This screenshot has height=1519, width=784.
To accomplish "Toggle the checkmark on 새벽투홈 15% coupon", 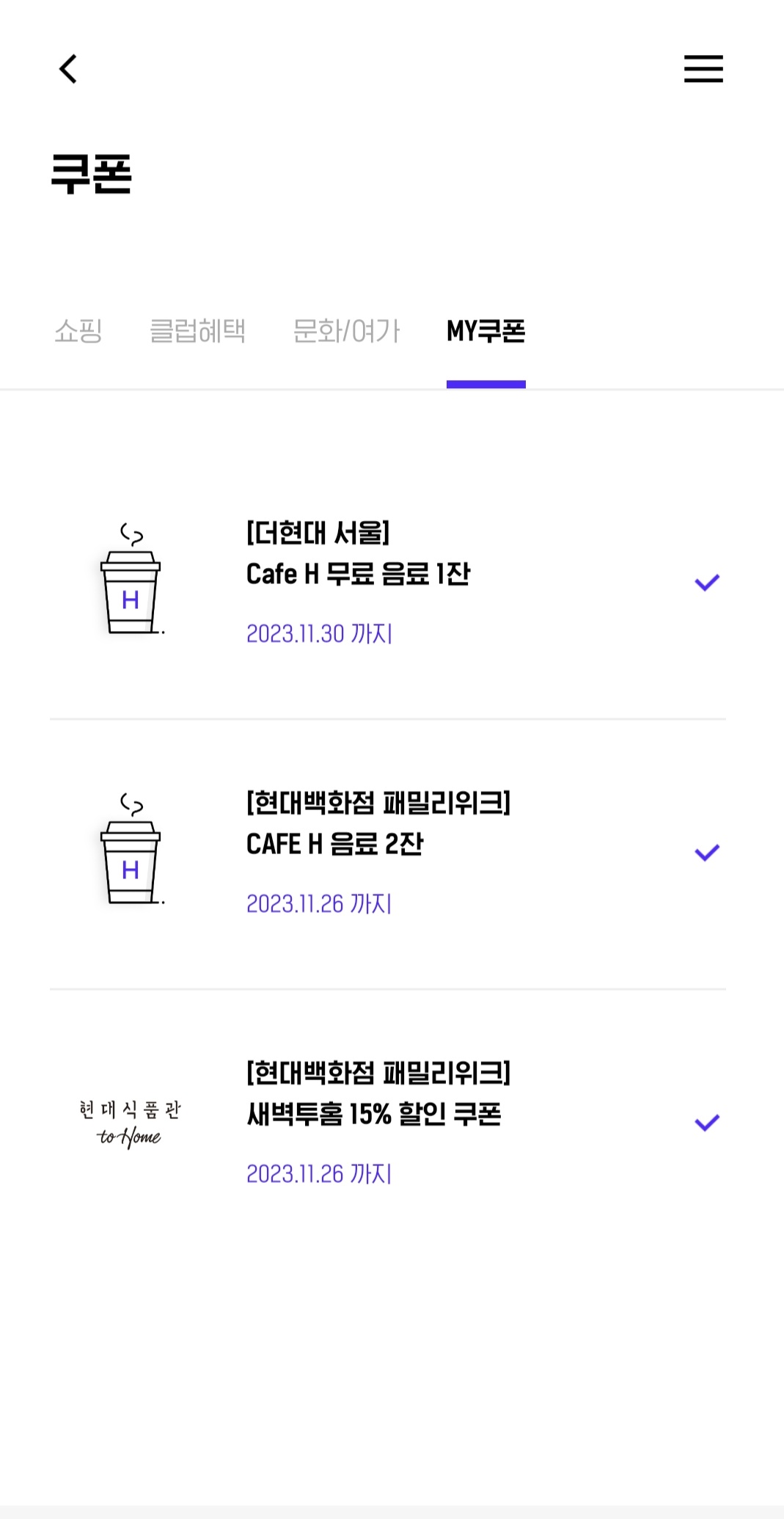I will 706,1123.
